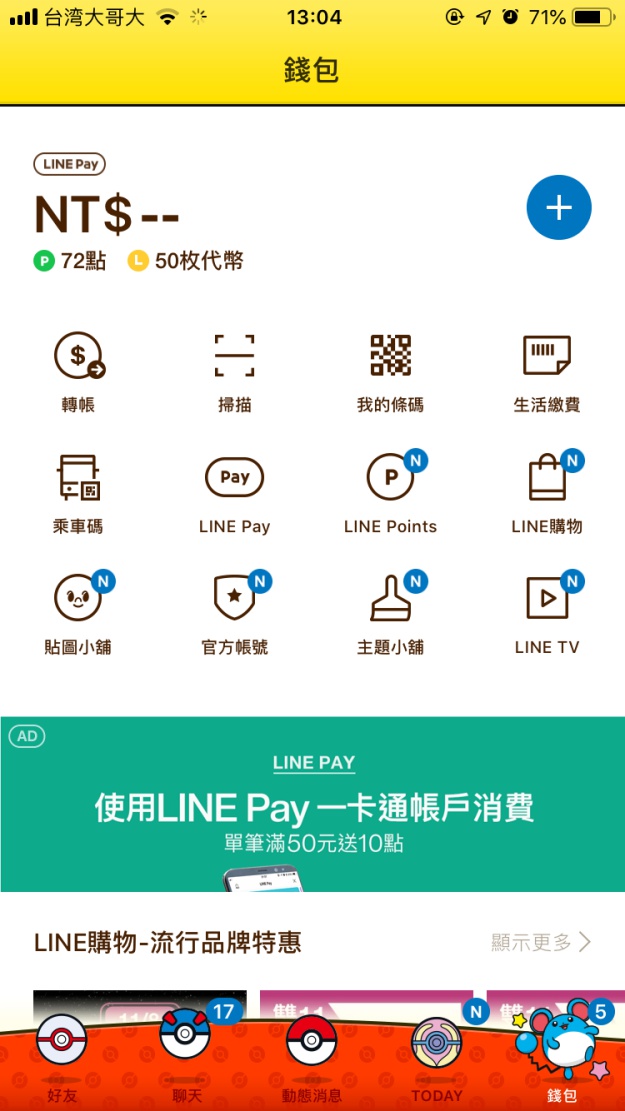Check the 72點 points balance

(x=70, y=262)
